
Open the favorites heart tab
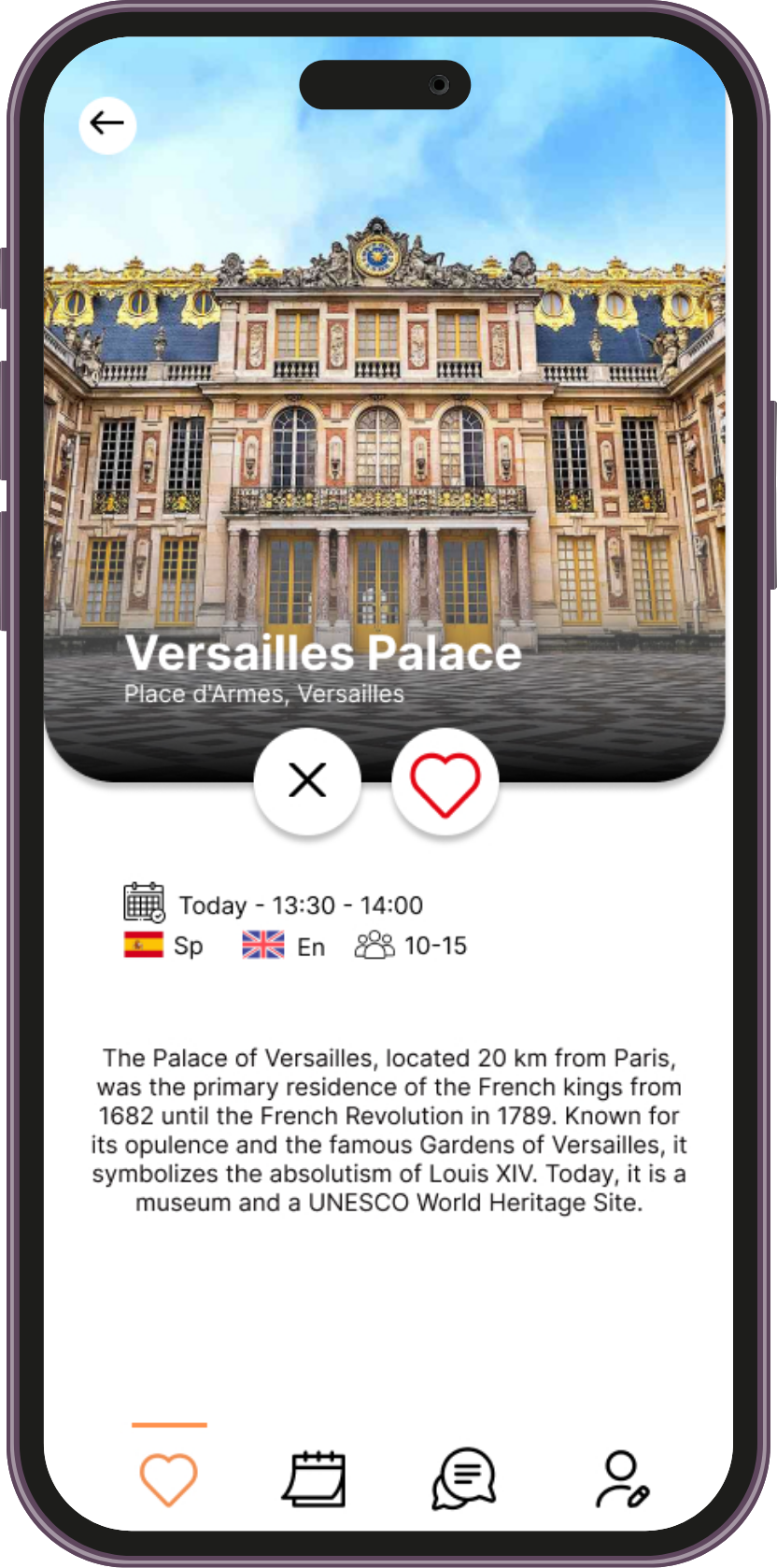(x=169, y=1479)
